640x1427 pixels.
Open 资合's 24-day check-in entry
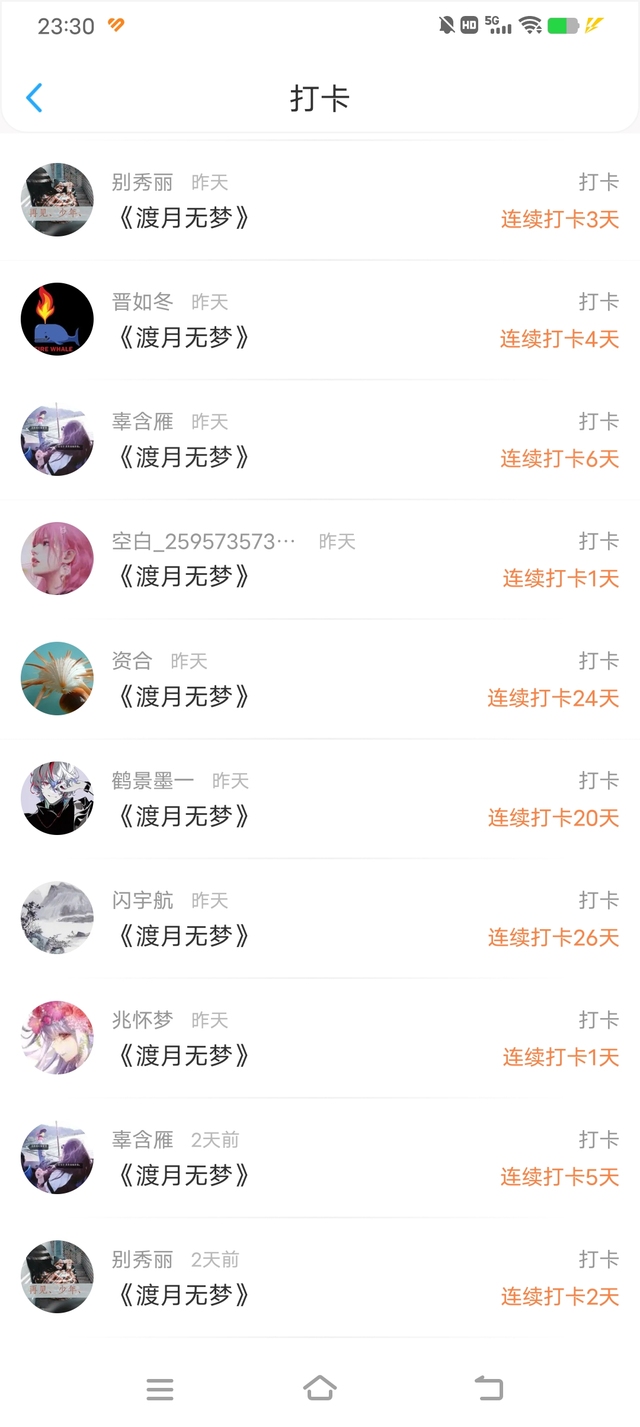tap(320, 679)
